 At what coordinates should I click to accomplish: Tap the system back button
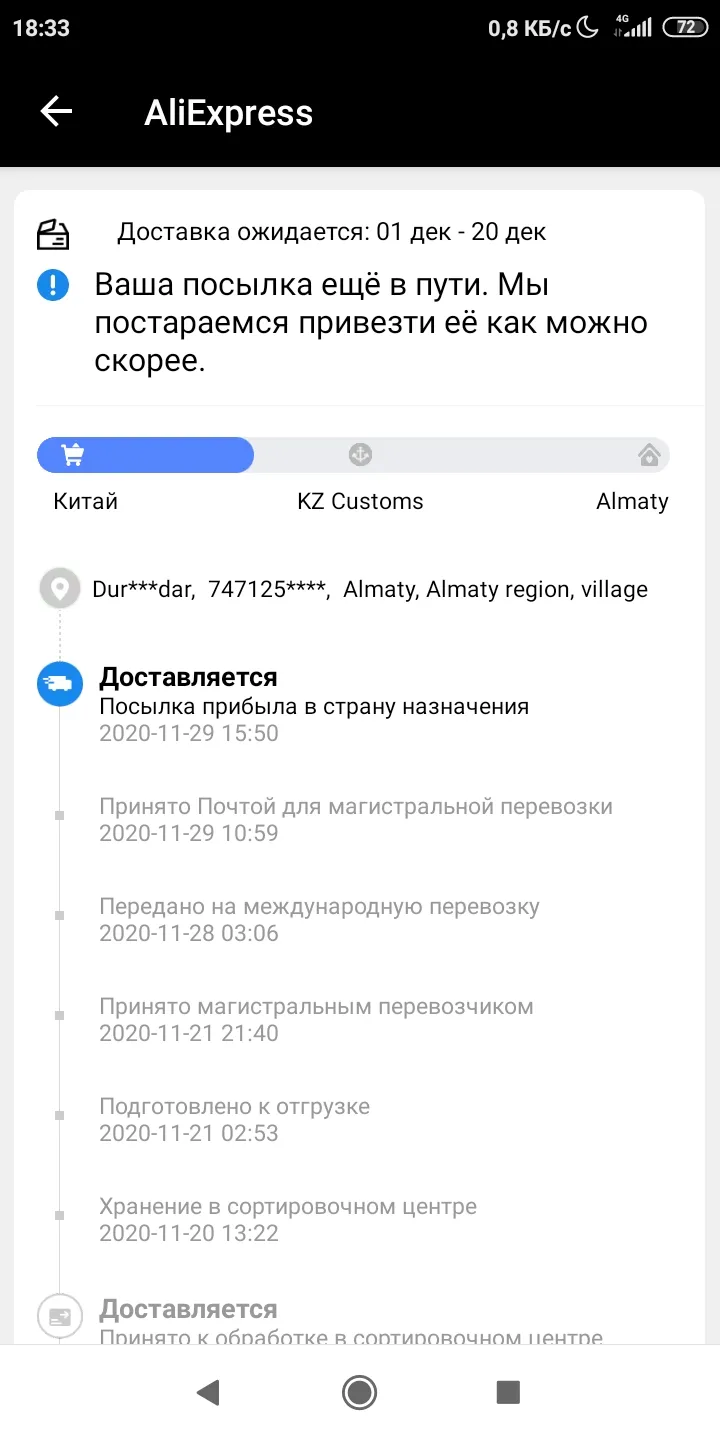[x=208, y=1392]
